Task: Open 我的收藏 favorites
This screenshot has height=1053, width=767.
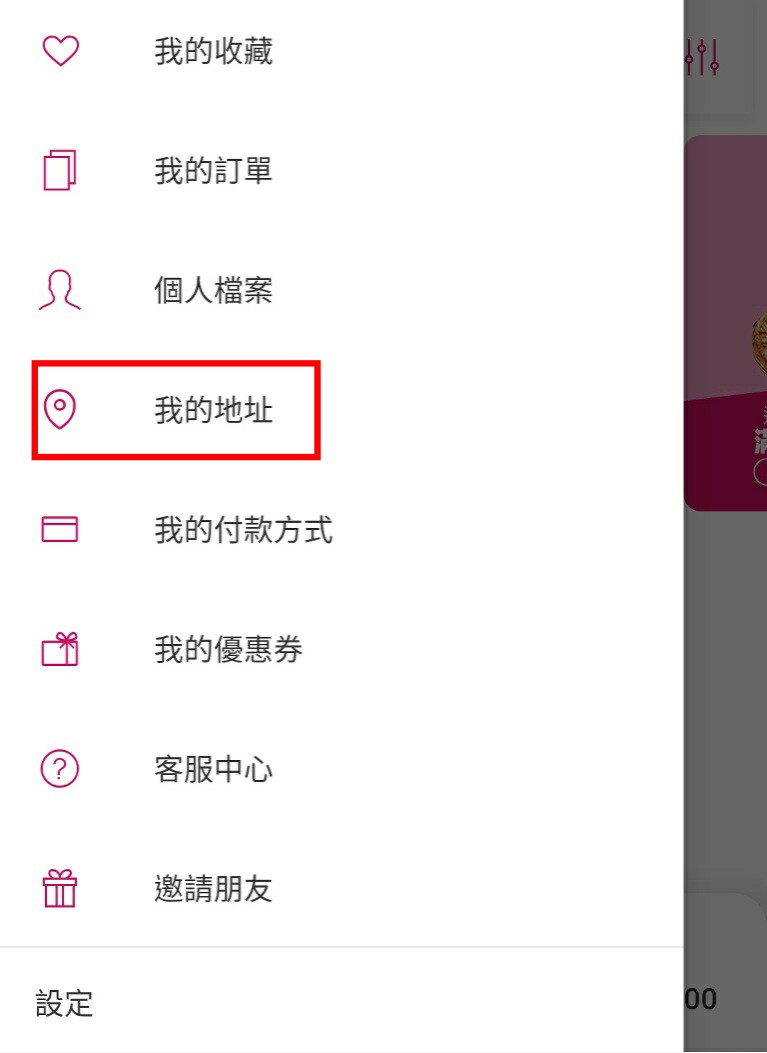Action: pyautogui.click(x=213, y=51)
